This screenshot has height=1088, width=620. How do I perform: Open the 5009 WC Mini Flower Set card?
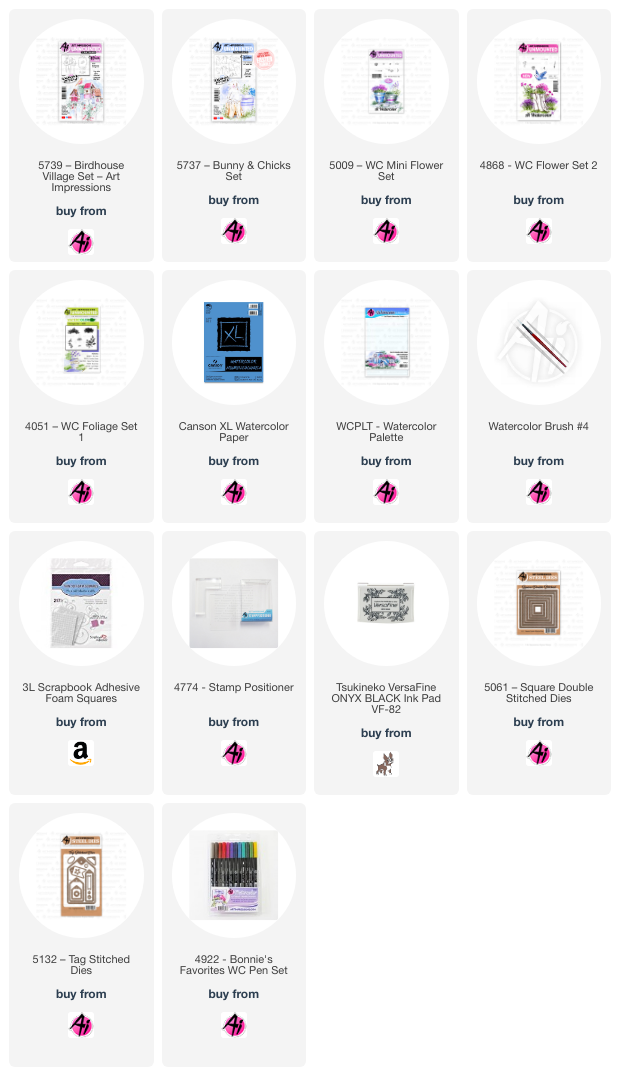click(x=386, y=135)
